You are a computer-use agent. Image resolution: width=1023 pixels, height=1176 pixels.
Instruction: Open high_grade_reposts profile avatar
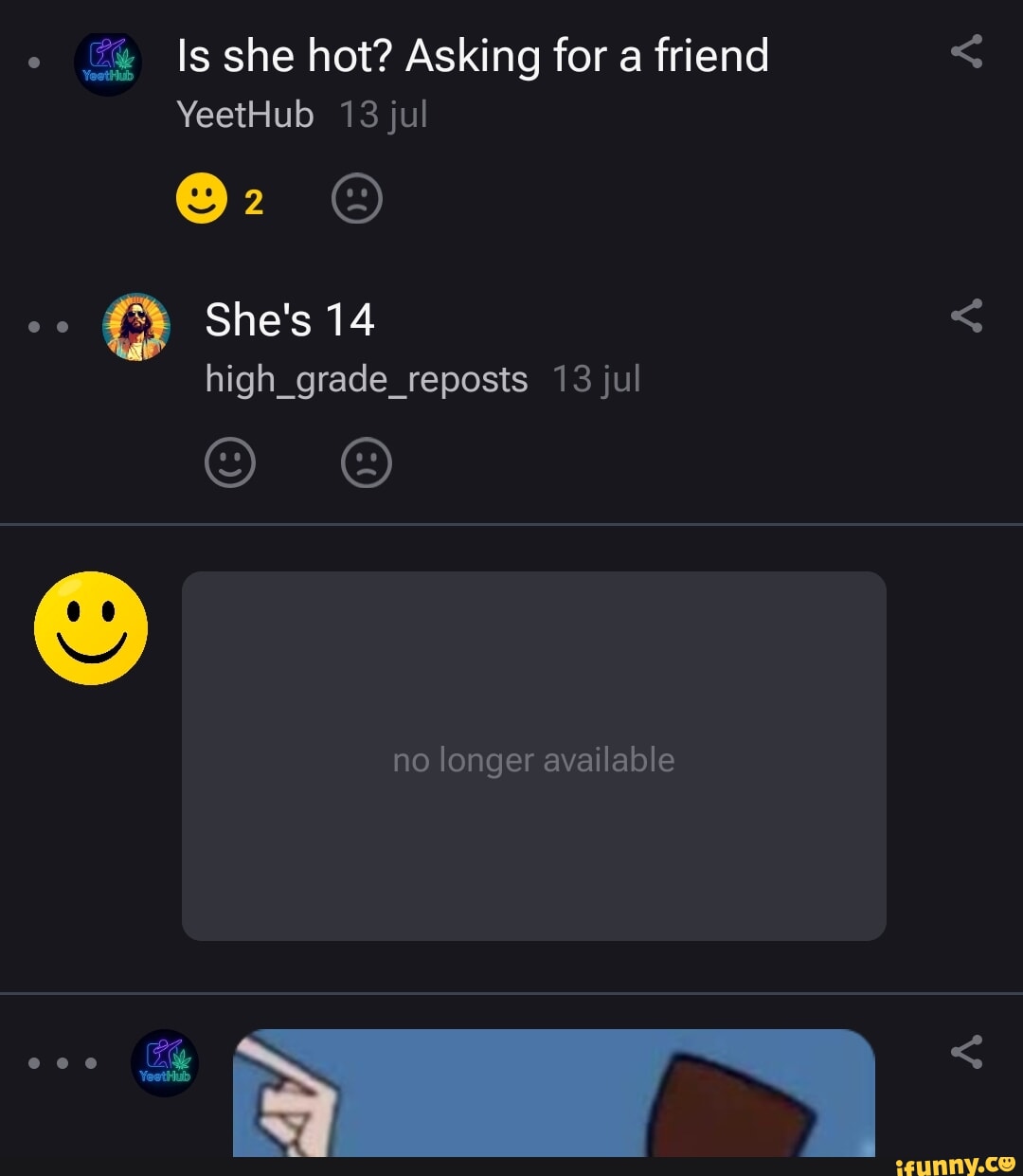[x=136, y=326]
